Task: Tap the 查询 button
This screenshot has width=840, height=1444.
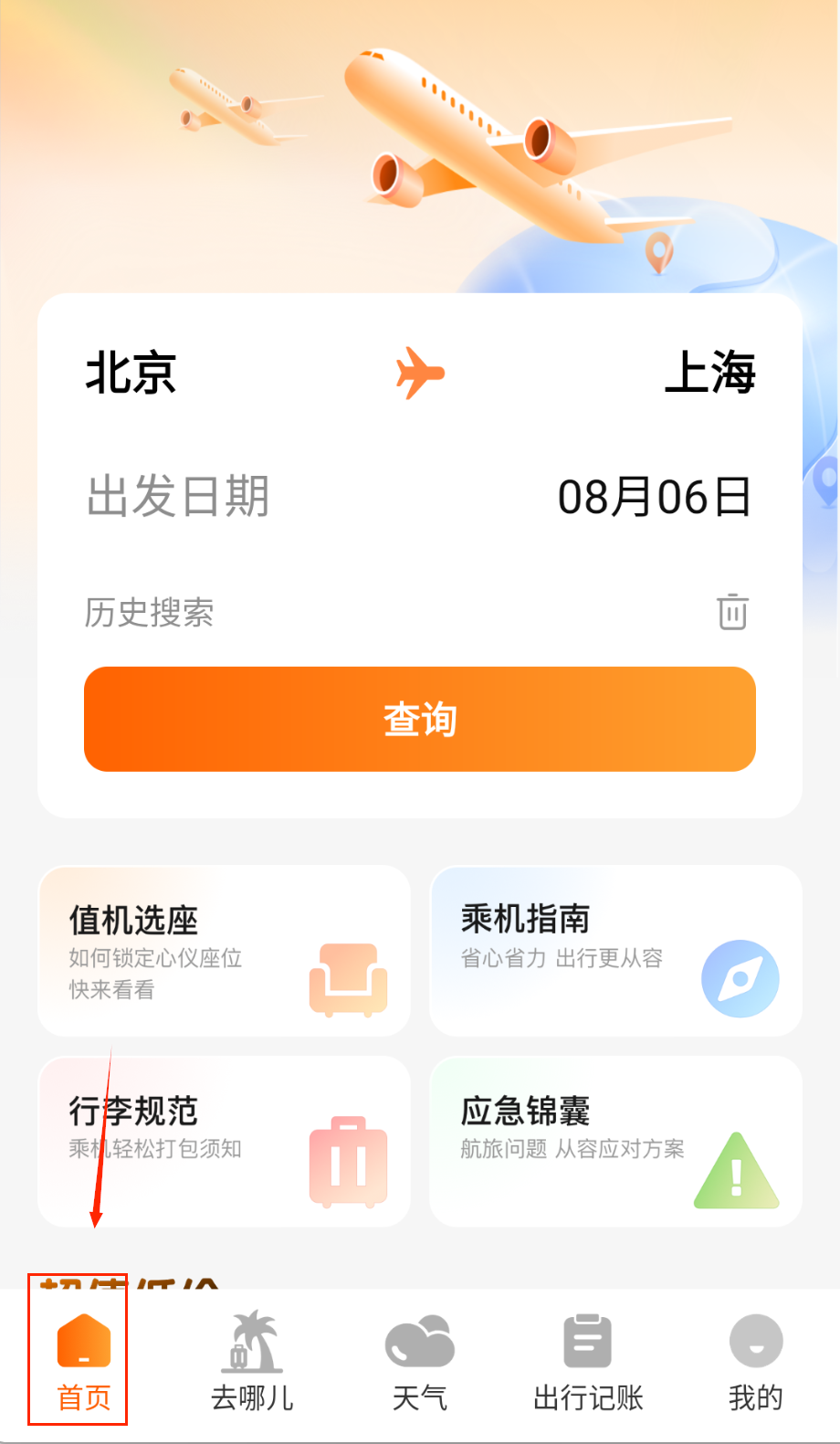Action: click(420, 720)
